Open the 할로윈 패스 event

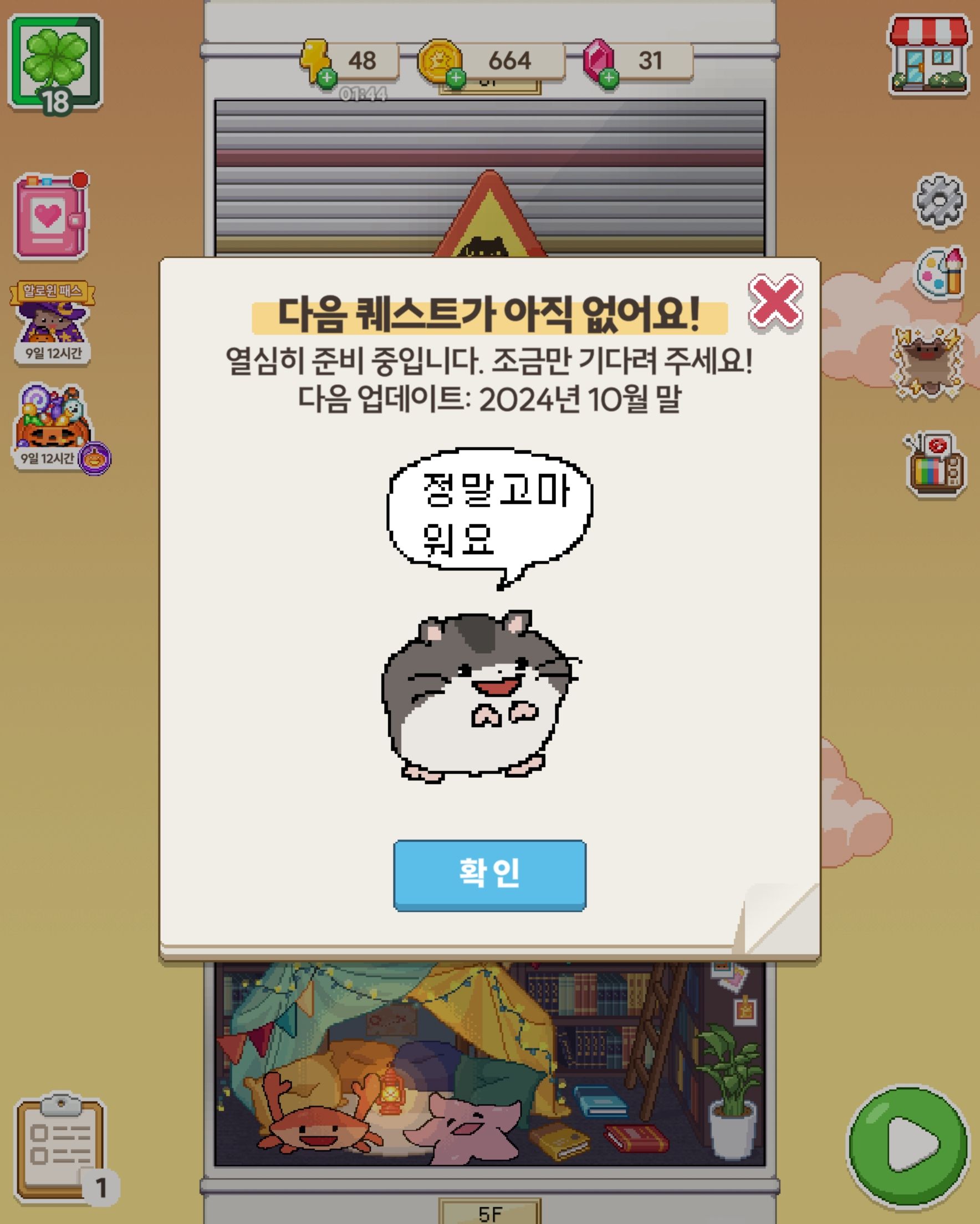point(52,321)
